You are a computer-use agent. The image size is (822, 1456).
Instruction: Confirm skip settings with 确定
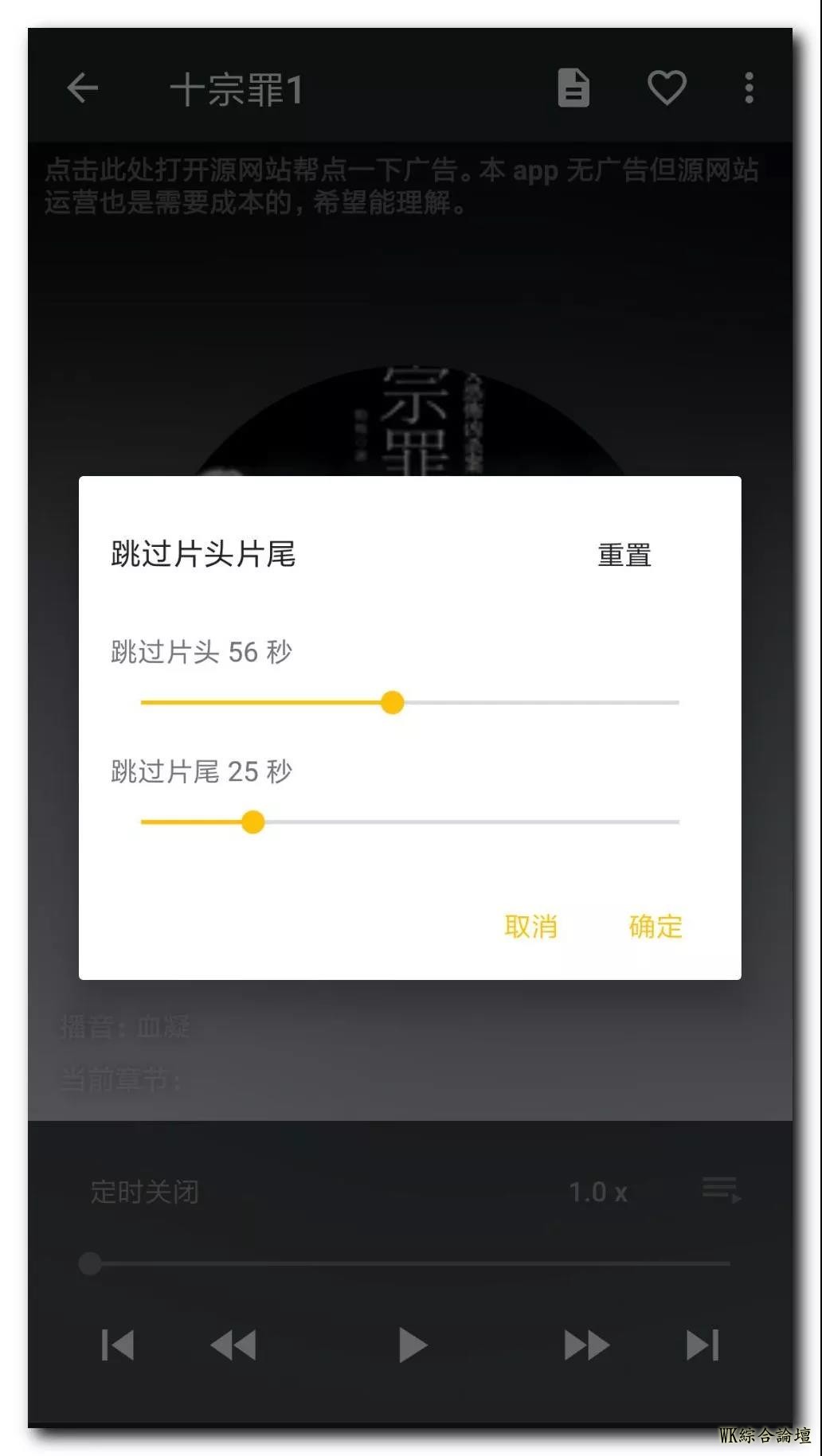655,926
